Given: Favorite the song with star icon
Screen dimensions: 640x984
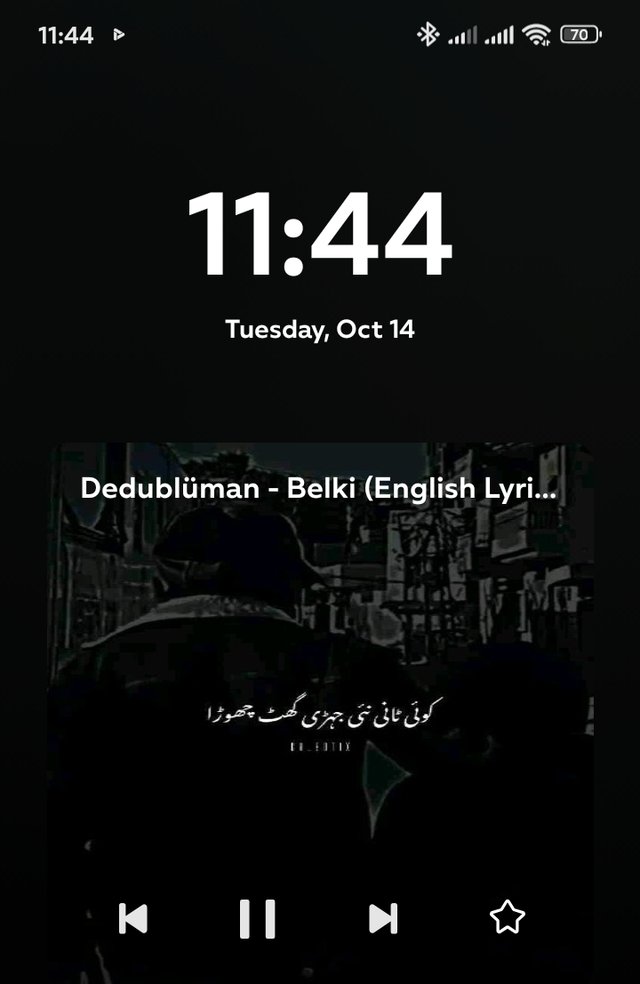Looking at the screenshot, I should coord(507,917).
